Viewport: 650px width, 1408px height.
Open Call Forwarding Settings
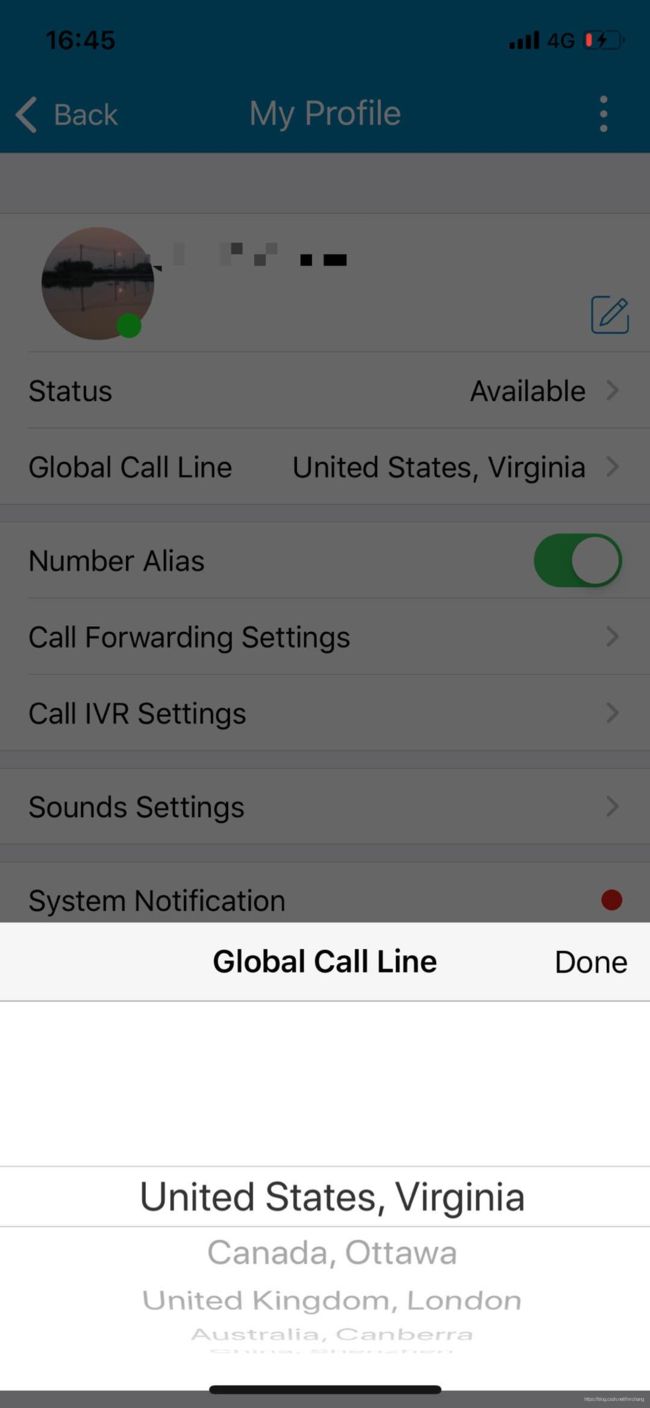[x=324, y=637]
